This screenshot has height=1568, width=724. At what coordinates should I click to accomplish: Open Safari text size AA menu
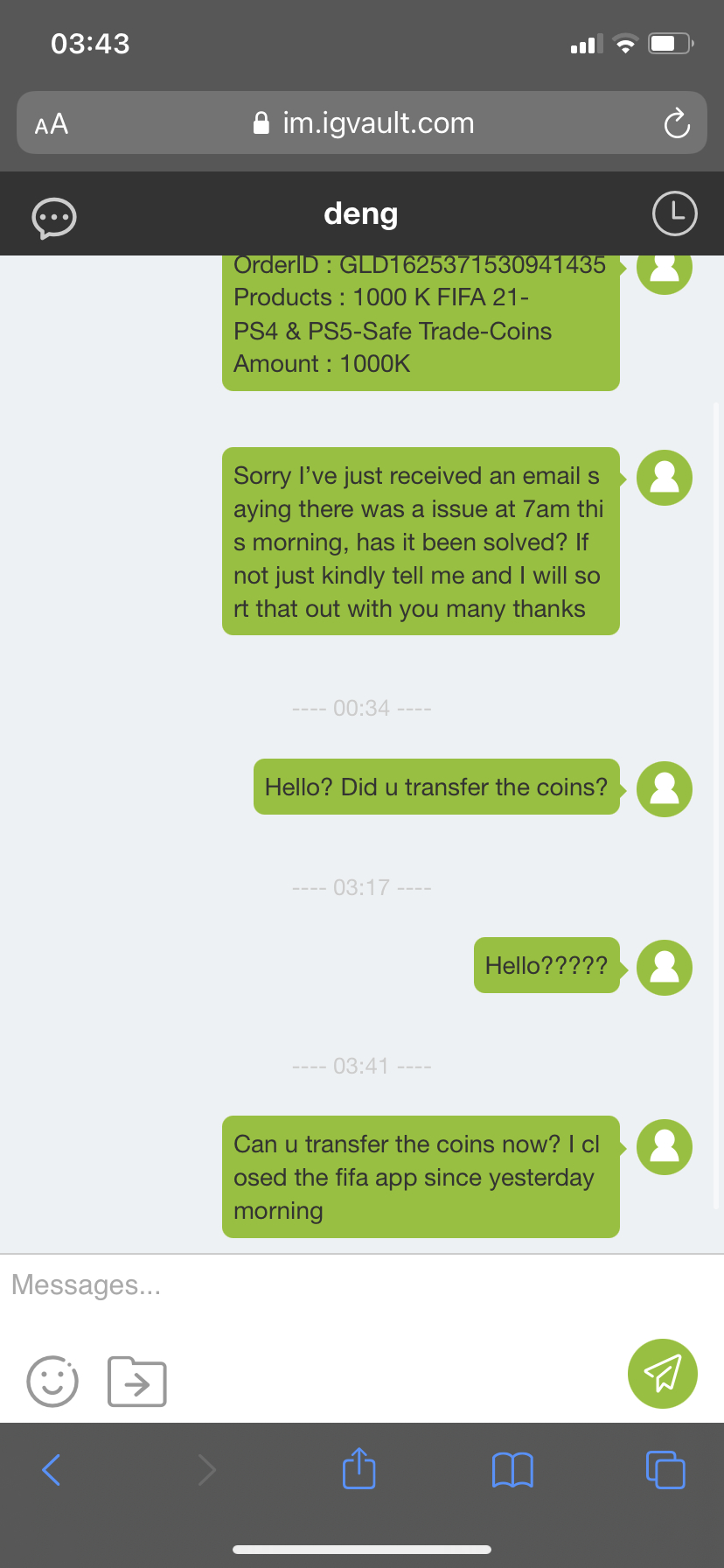[x=52, y=123]
